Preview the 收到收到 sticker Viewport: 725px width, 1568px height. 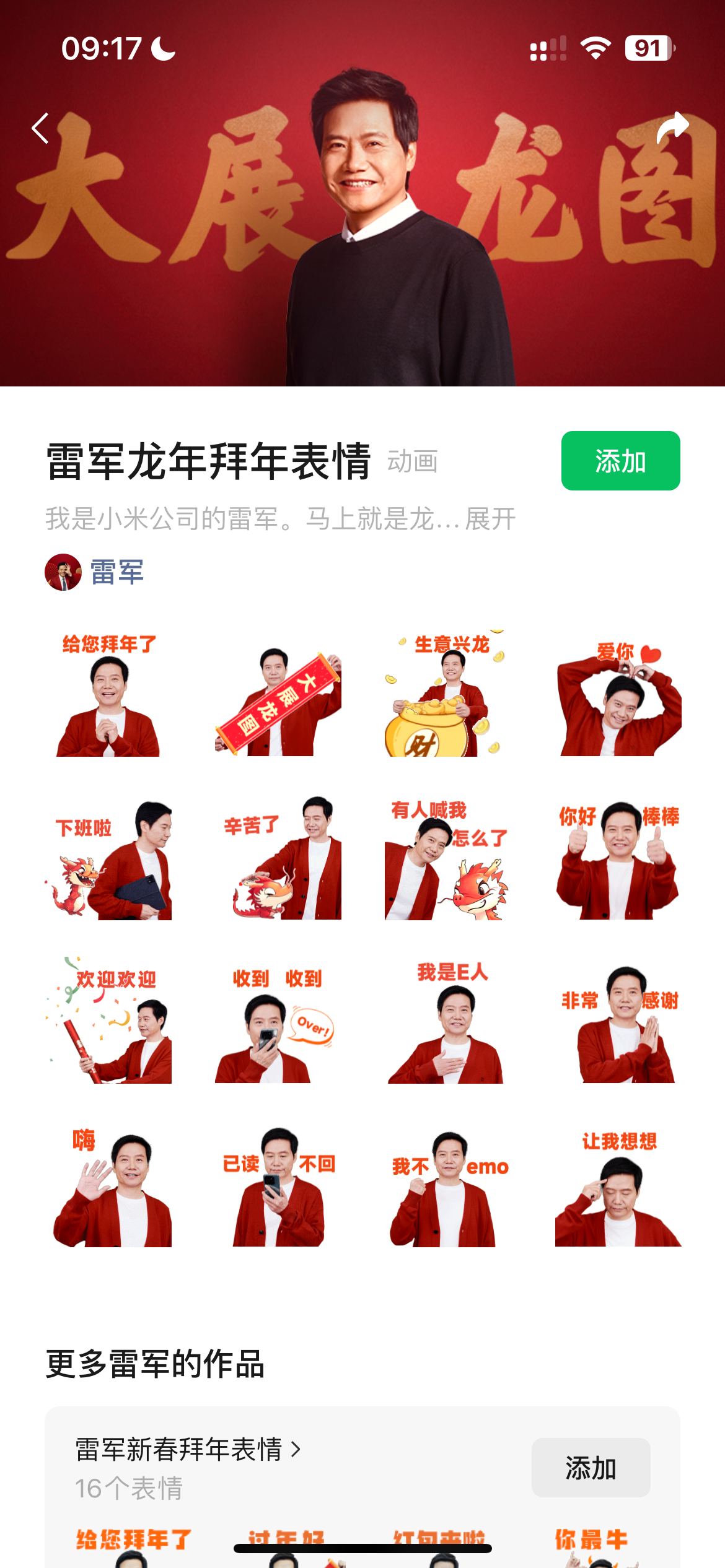pos(278,1022)
